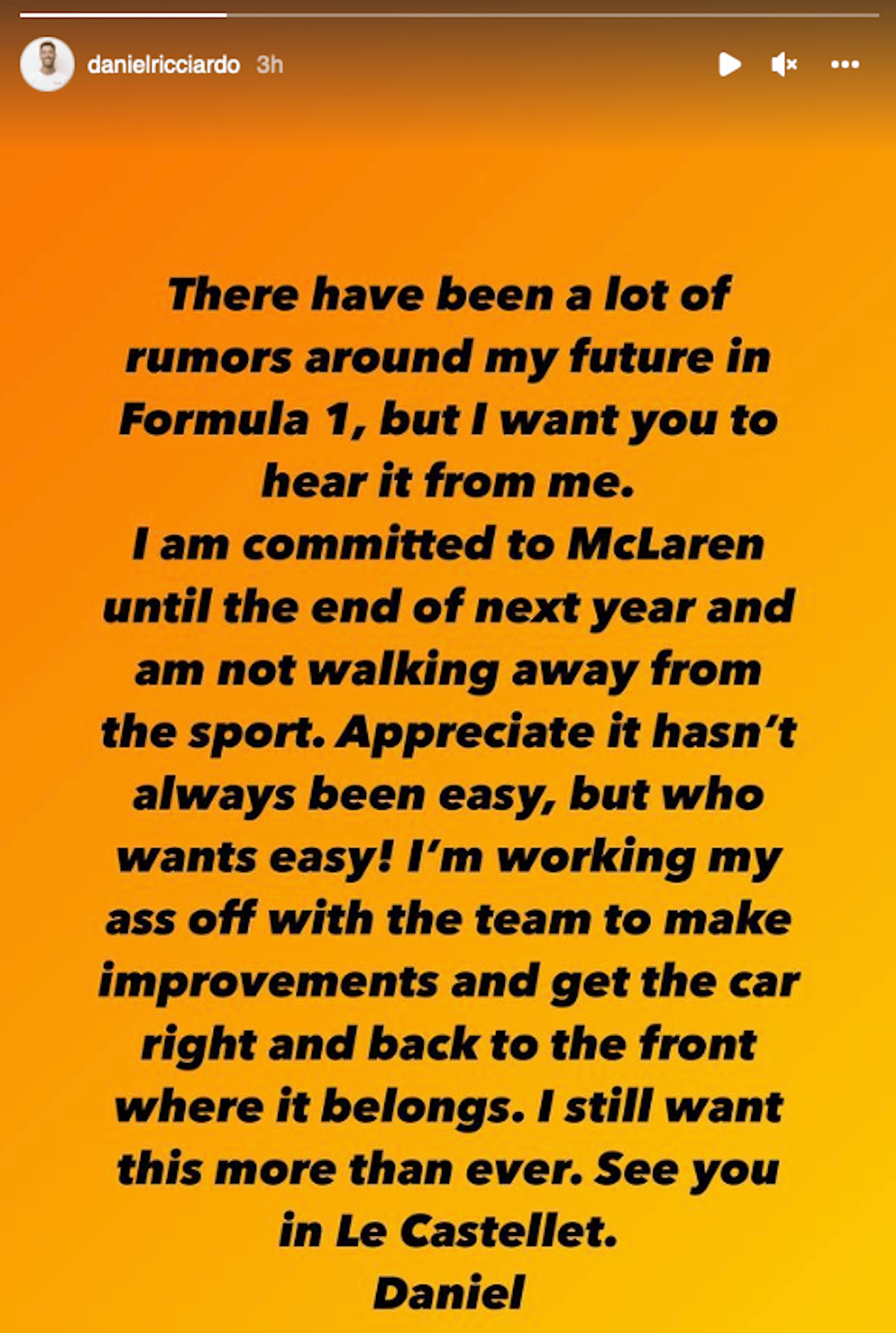Viewport: 896px width, 1333px height.
Task: Open danielricciardo's profile picture
Action: point(47,64)
